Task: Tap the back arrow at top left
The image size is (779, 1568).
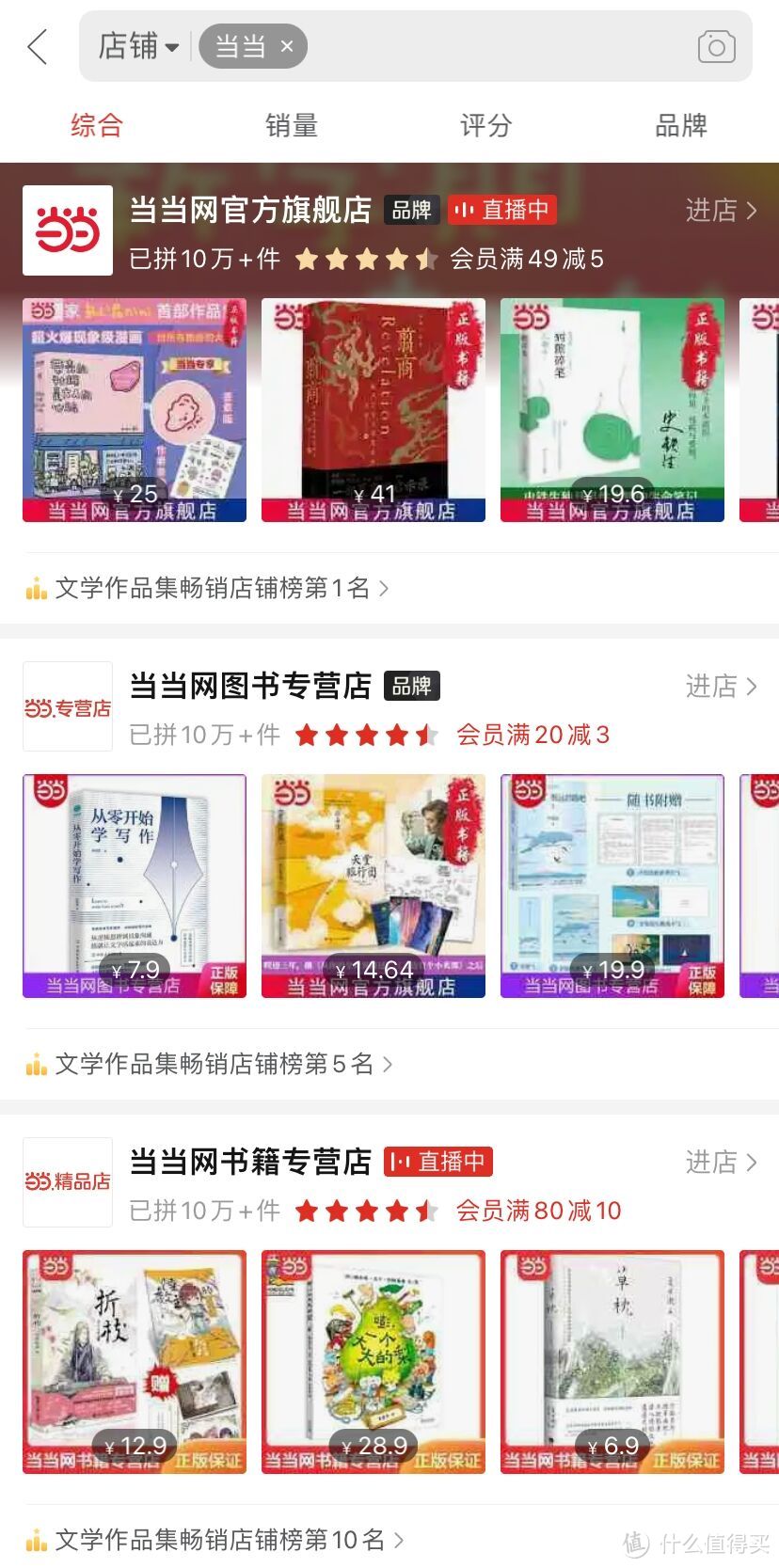Action: click(37, 46)
